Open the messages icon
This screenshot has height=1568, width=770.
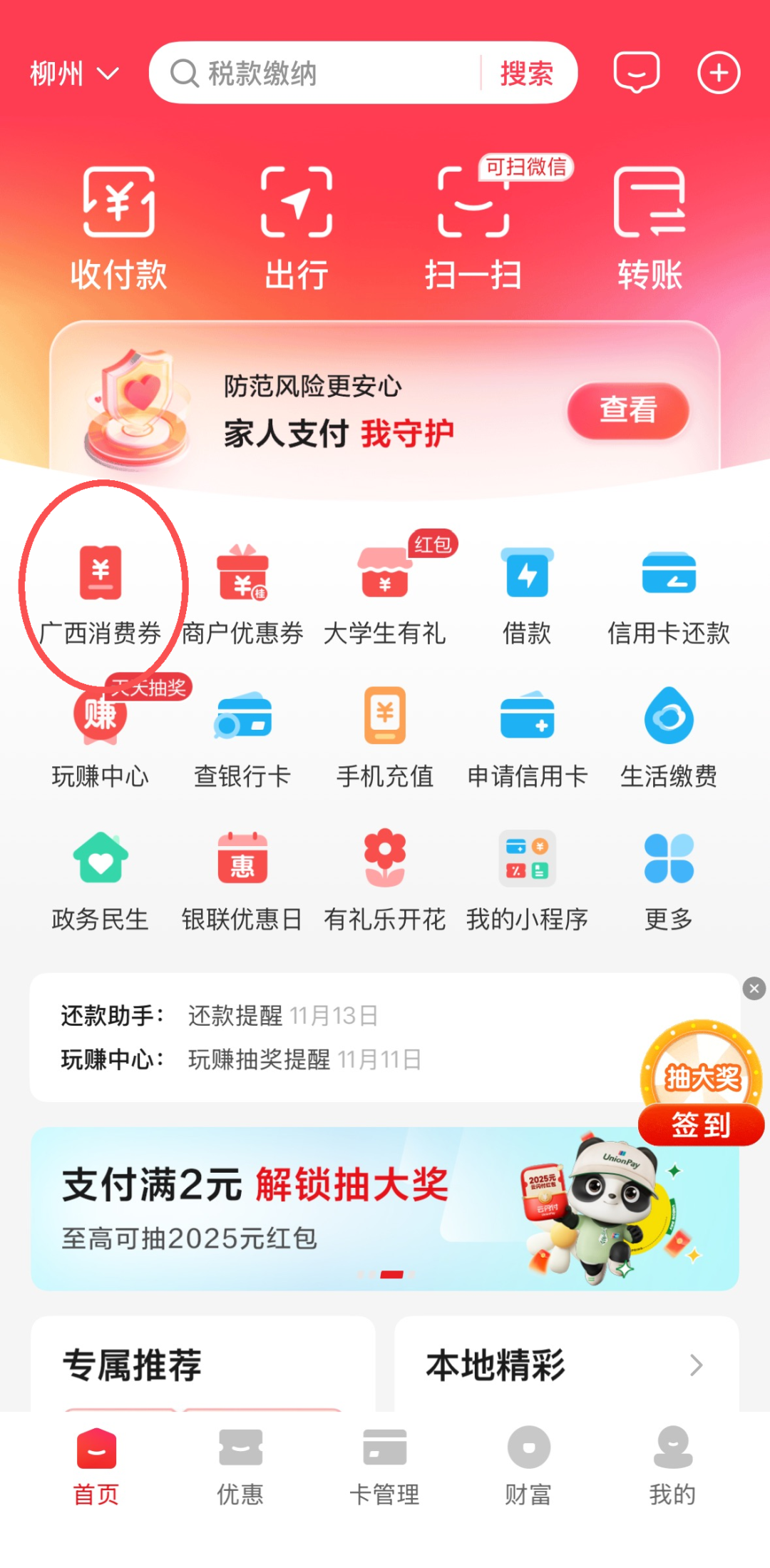tap(636, 73)
